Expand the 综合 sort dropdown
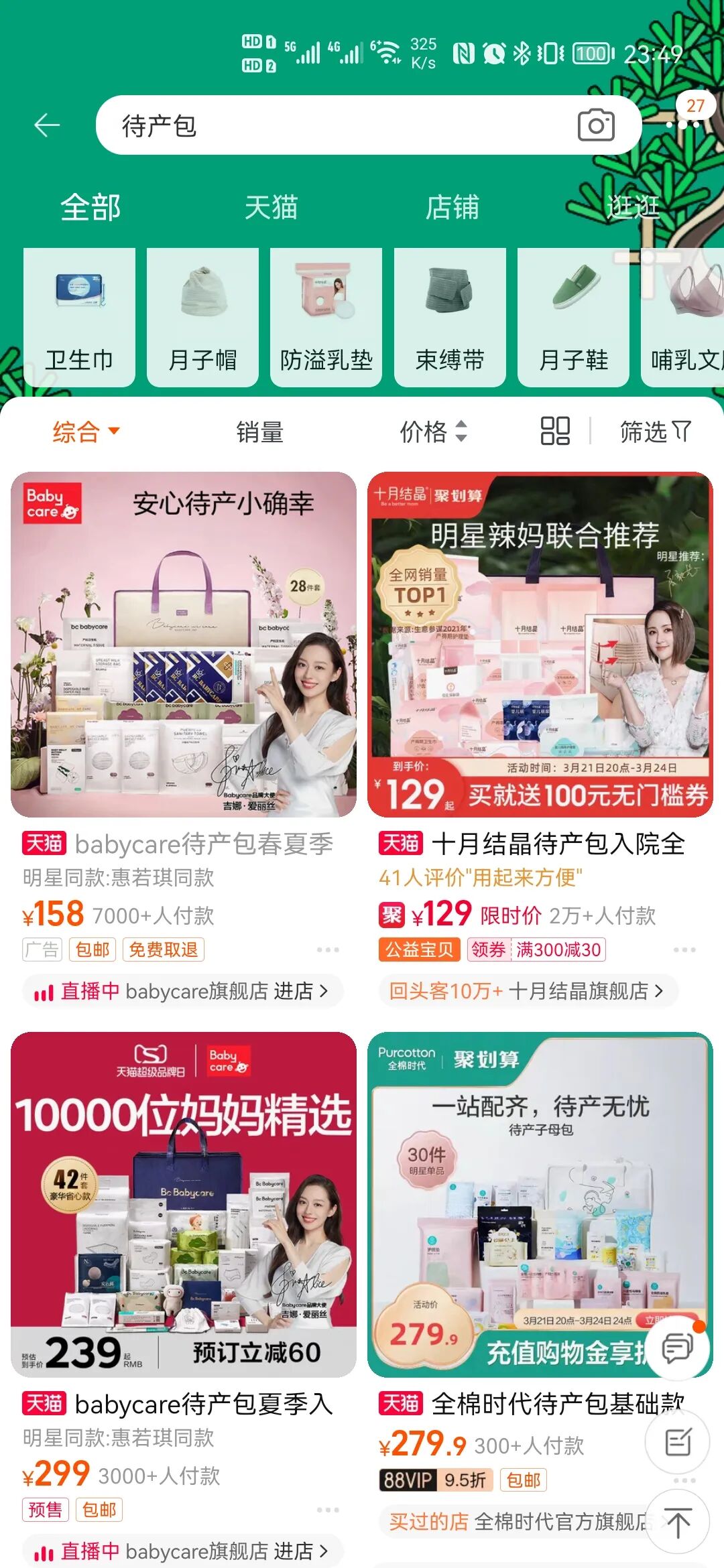The image size is (724, 1568). [86, 432]
